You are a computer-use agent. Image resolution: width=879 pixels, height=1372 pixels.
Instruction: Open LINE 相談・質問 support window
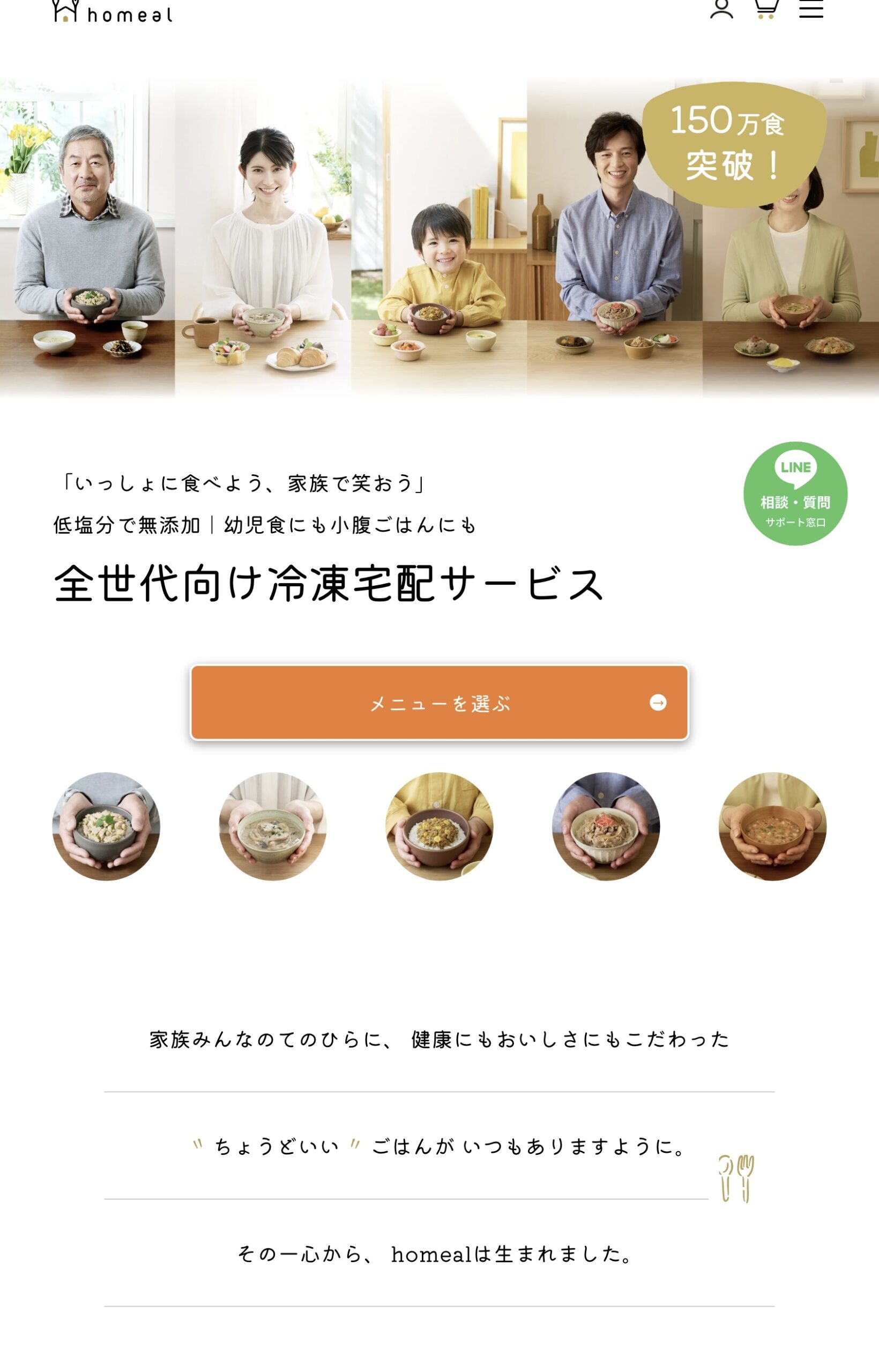coord(795,494)
